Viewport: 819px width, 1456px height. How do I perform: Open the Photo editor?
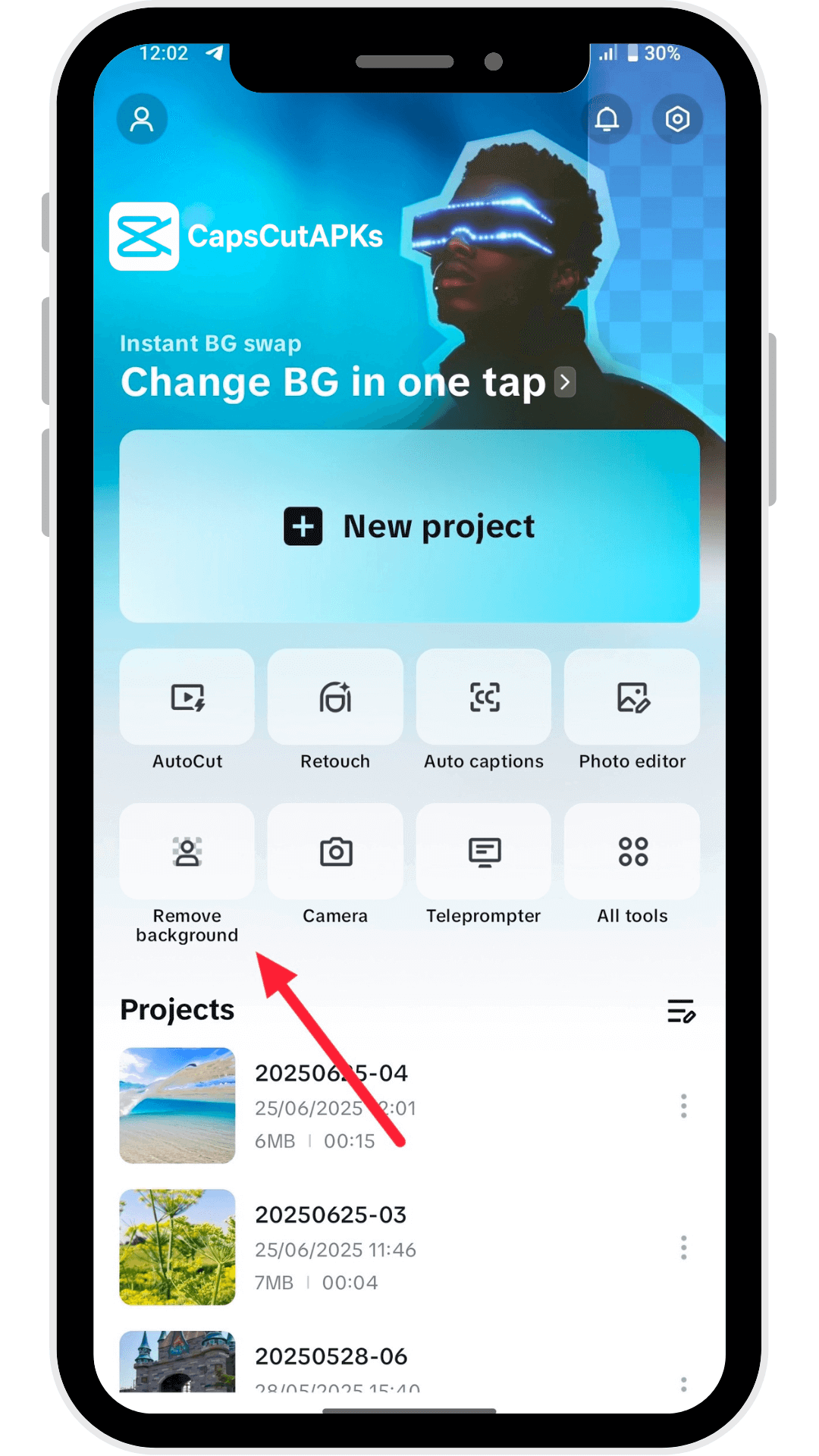(x=632, y=698)
